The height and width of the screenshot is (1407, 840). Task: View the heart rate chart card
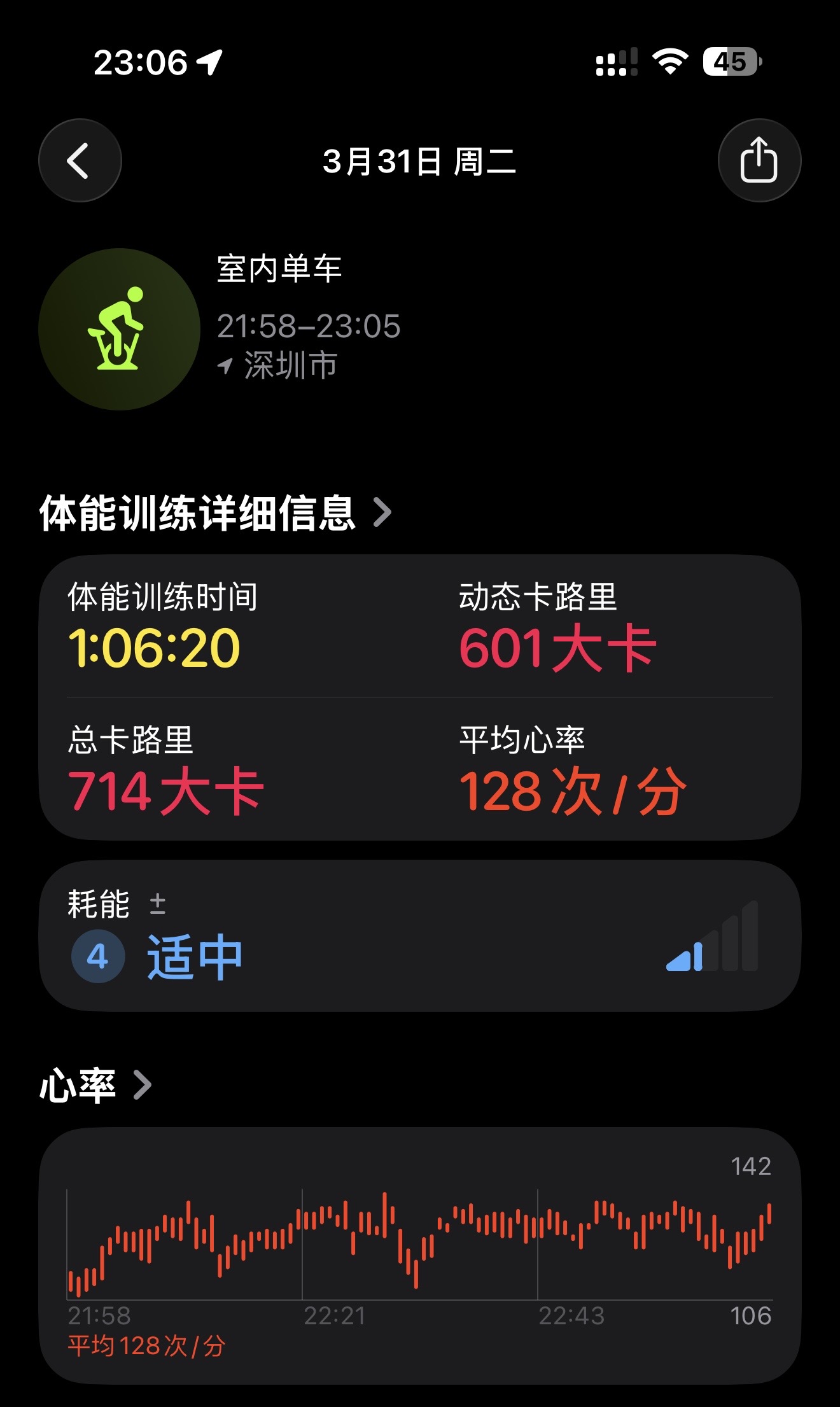pyautogui.click(x=419, y=1255)
